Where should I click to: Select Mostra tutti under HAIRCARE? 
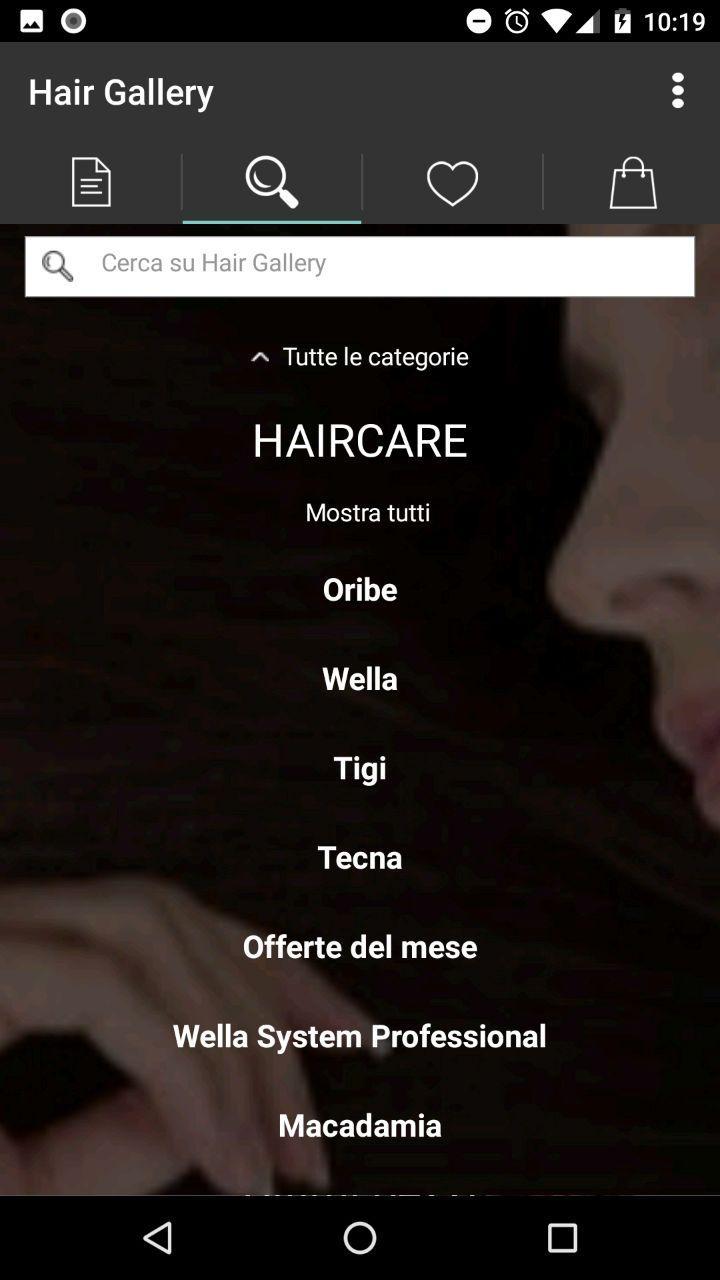367,512
